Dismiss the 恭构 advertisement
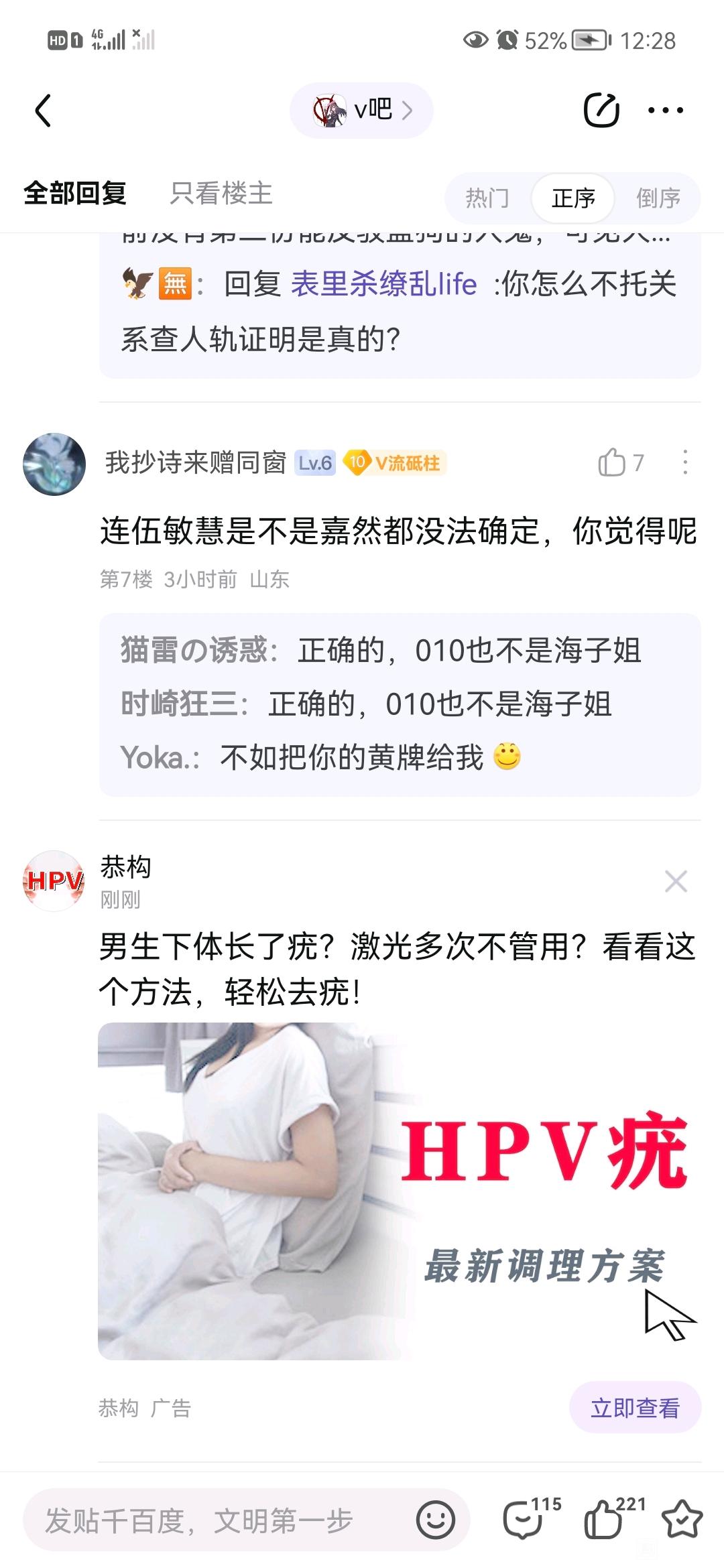The height and width of the screenshot is (1568, 724). [x=676, y=881]
